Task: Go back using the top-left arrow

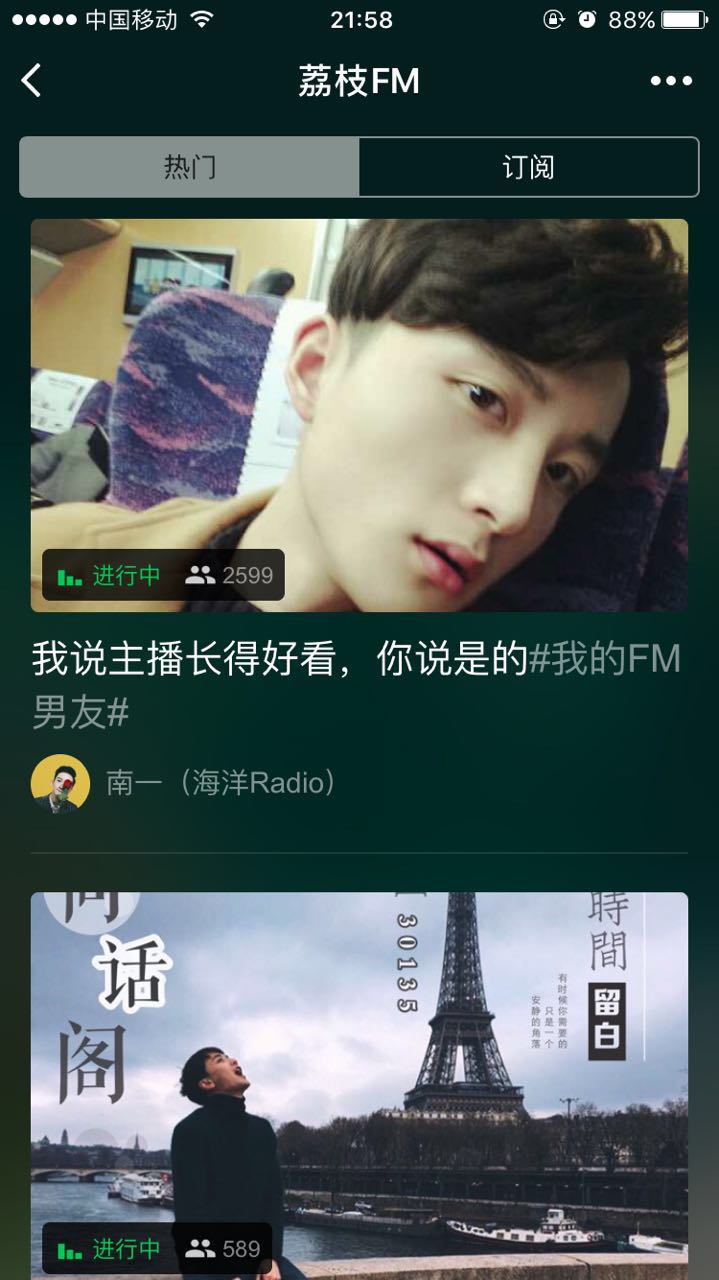Action: point(32,81)
